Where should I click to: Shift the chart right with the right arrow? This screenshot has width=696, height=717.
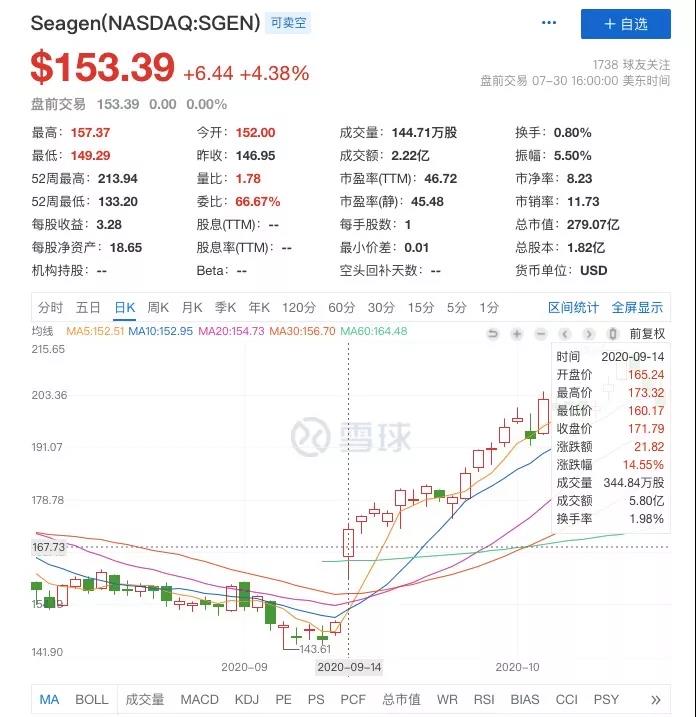588,333
